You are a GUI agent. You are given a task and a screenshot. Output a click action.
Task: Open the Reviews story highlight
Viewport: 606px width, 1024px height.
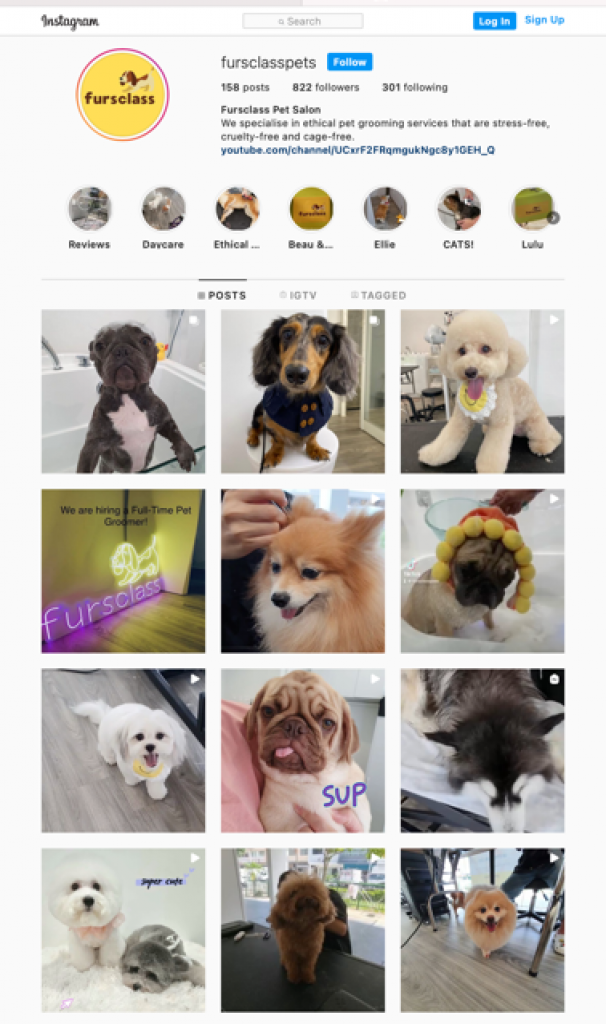90,209
